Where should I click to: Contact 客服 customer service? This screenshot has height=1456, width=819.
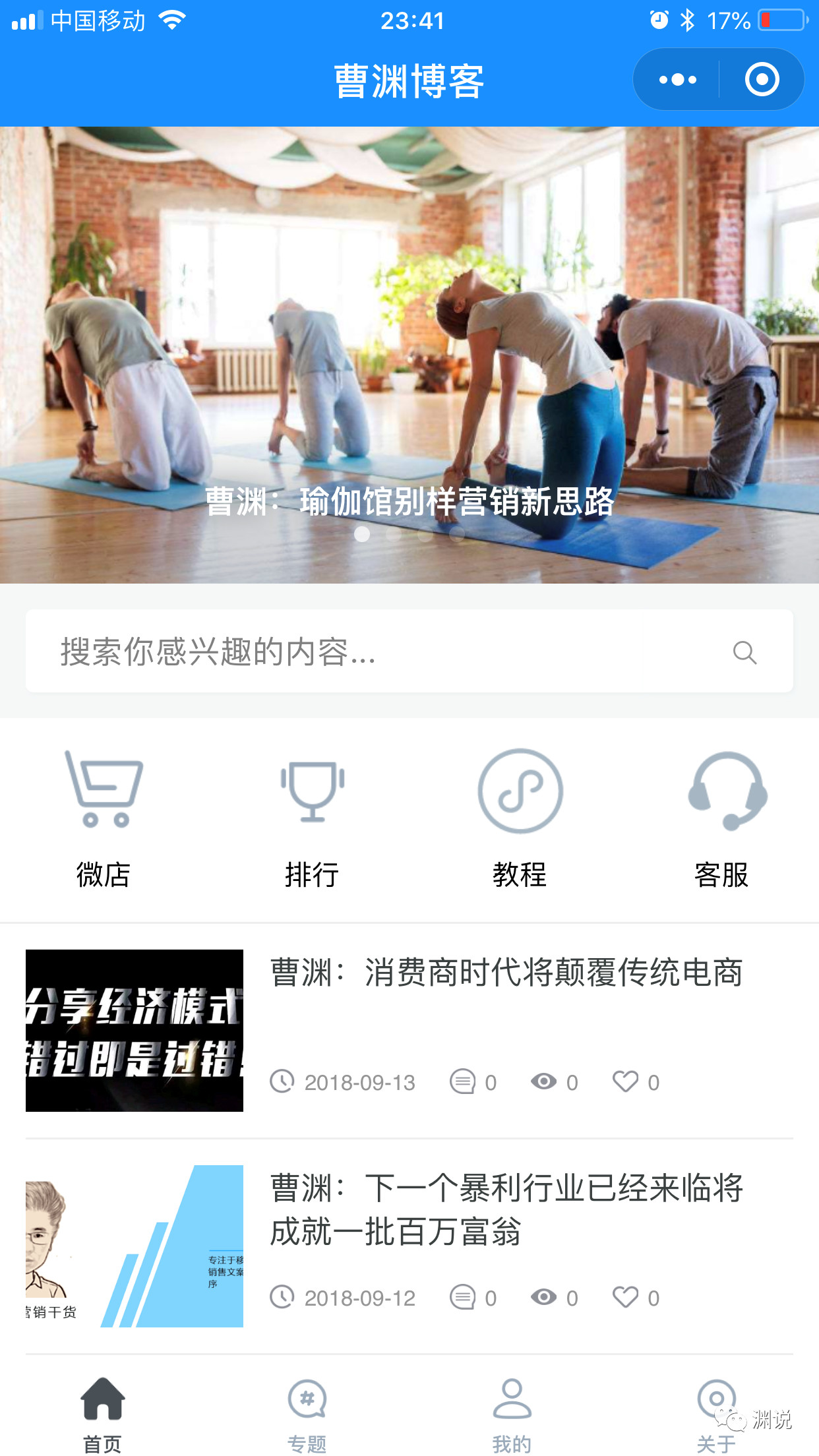pos(723,819)
